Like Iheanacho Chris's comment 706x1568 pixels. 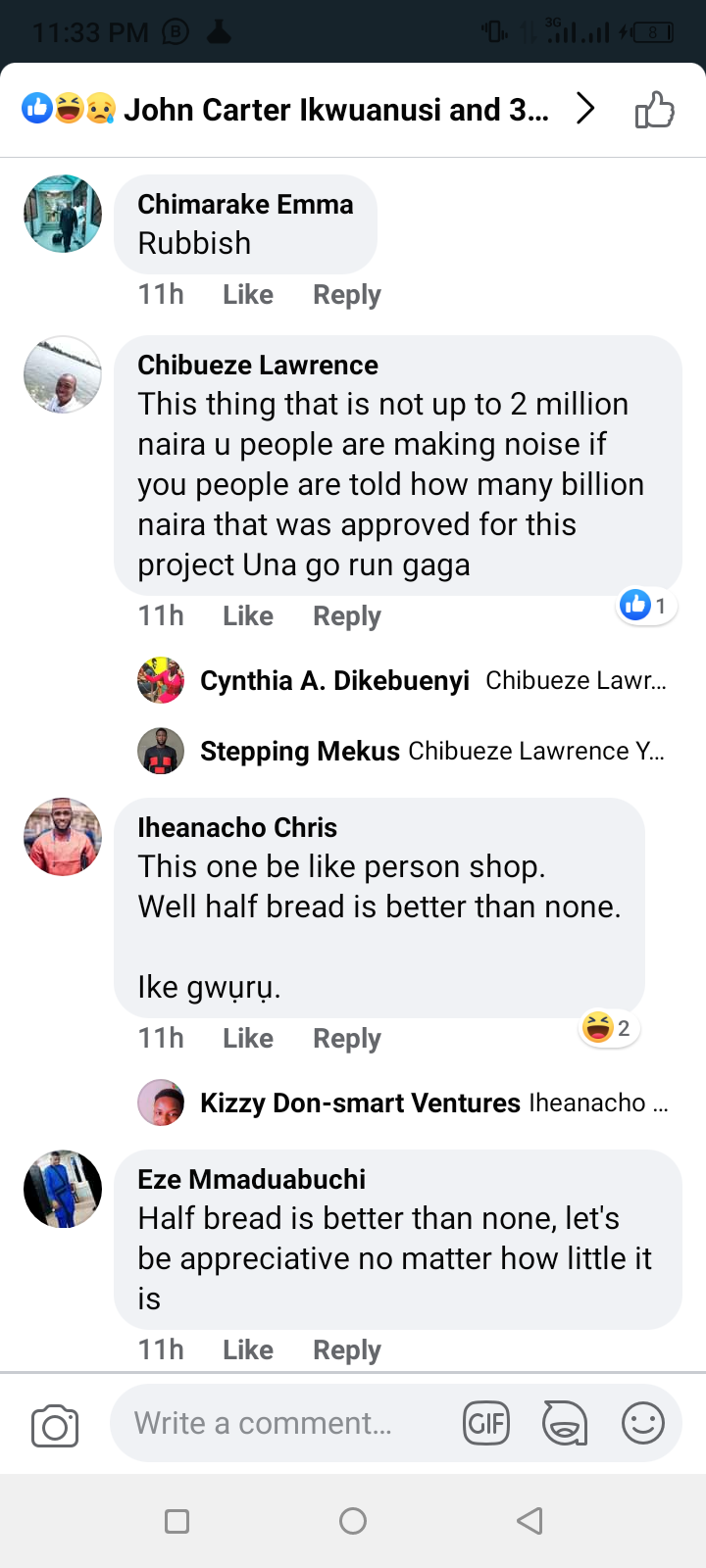click(248, 1039)
